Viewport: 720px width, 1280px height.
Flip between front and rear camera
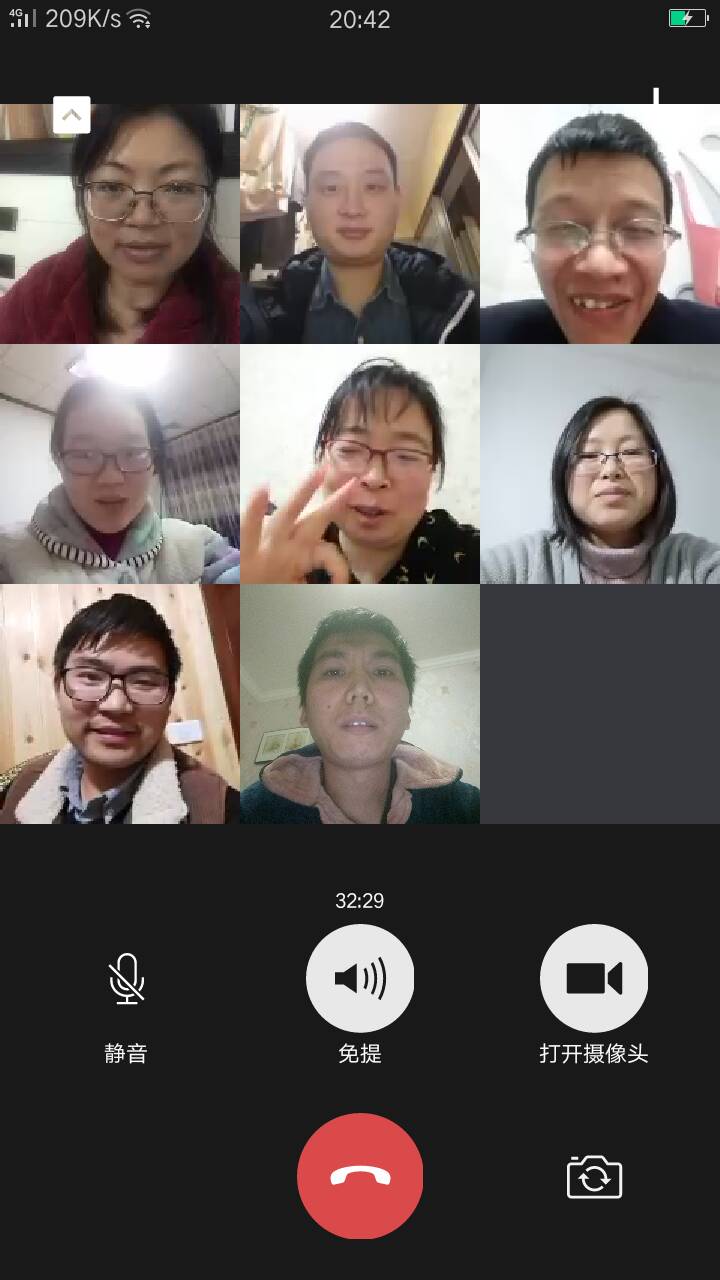[594, 1177]
